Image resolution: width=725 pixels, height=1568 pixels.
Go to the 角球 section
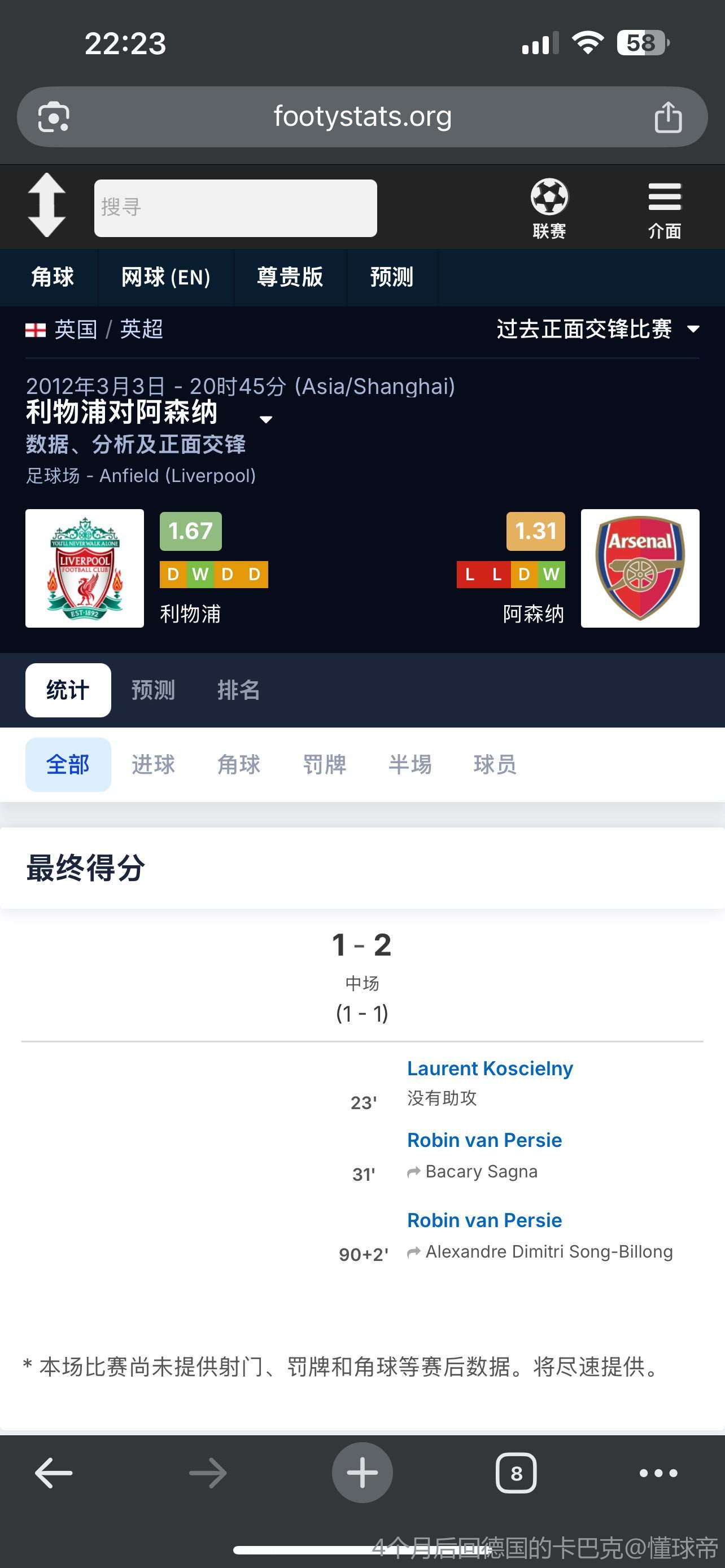[x=53, y=277]
